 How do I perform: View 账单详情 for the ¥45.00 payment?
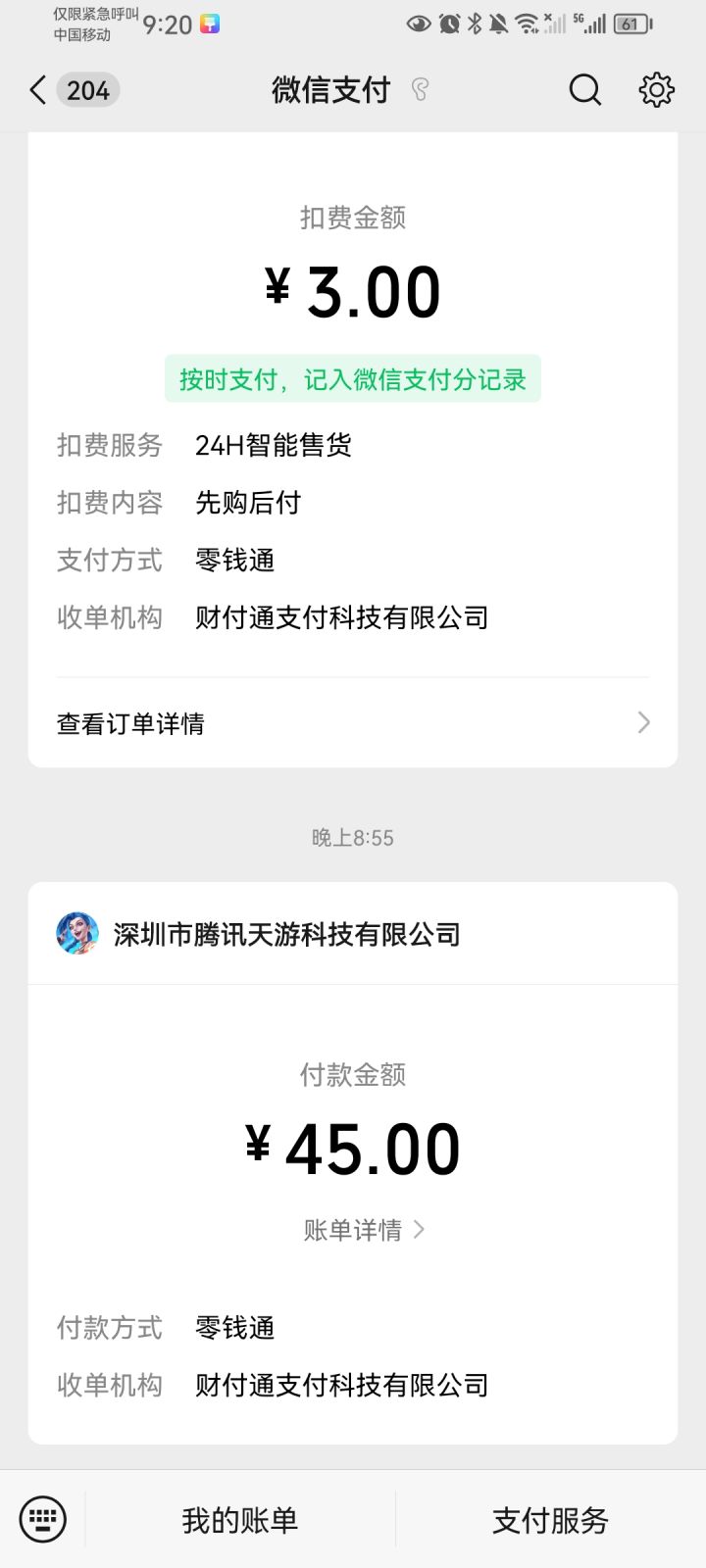click(364, 1230)
